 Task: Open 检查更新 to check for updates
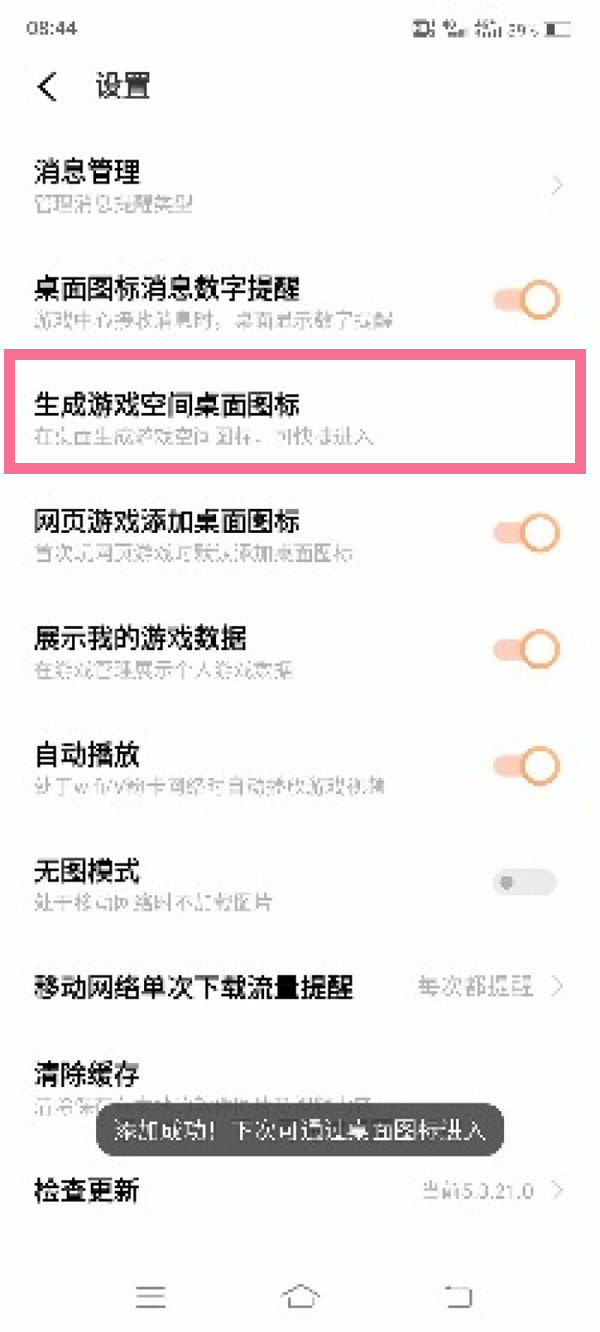click(300, 1191)
